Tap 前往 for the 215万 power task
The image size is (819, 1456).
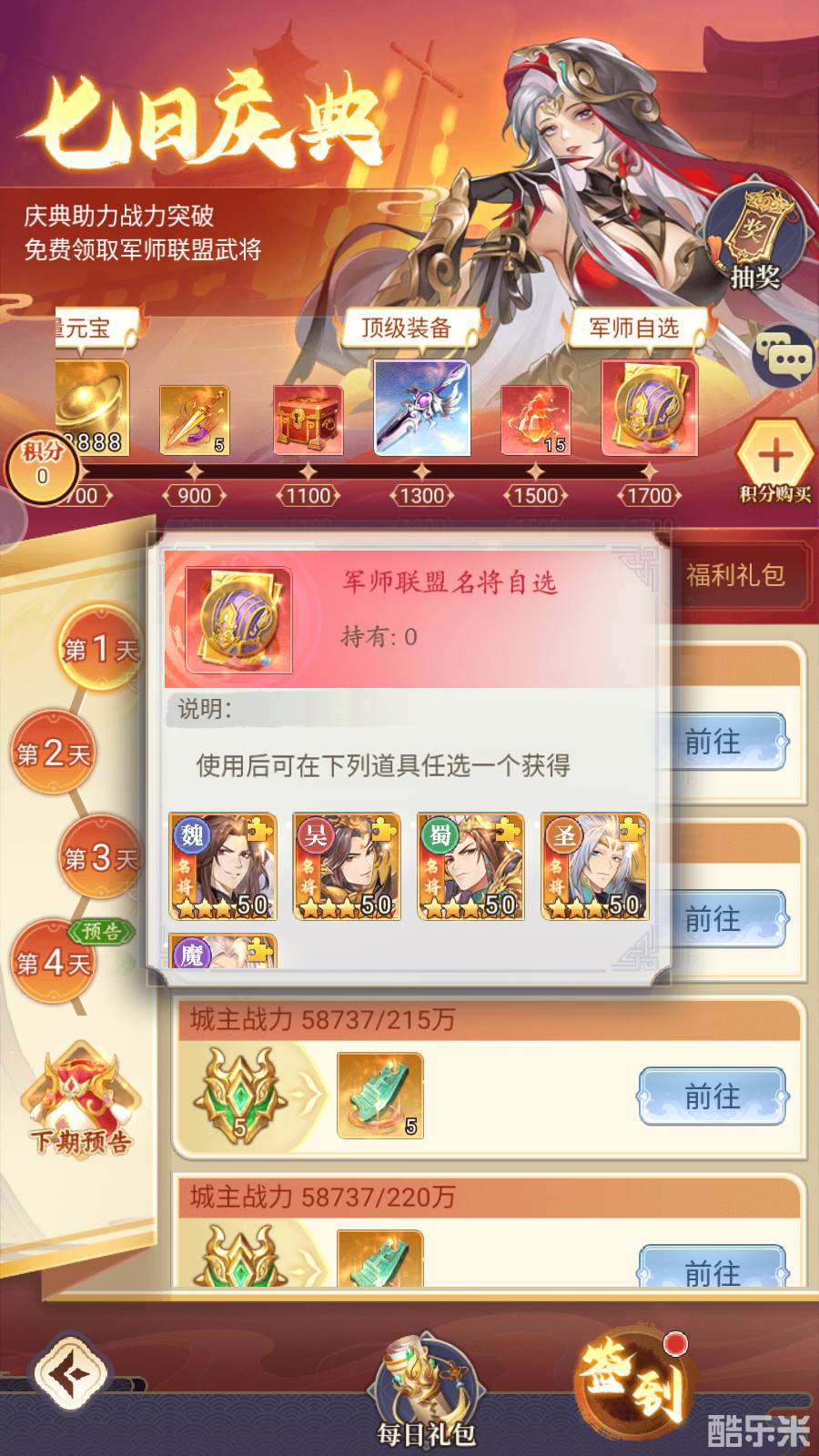coord(712,1097)
